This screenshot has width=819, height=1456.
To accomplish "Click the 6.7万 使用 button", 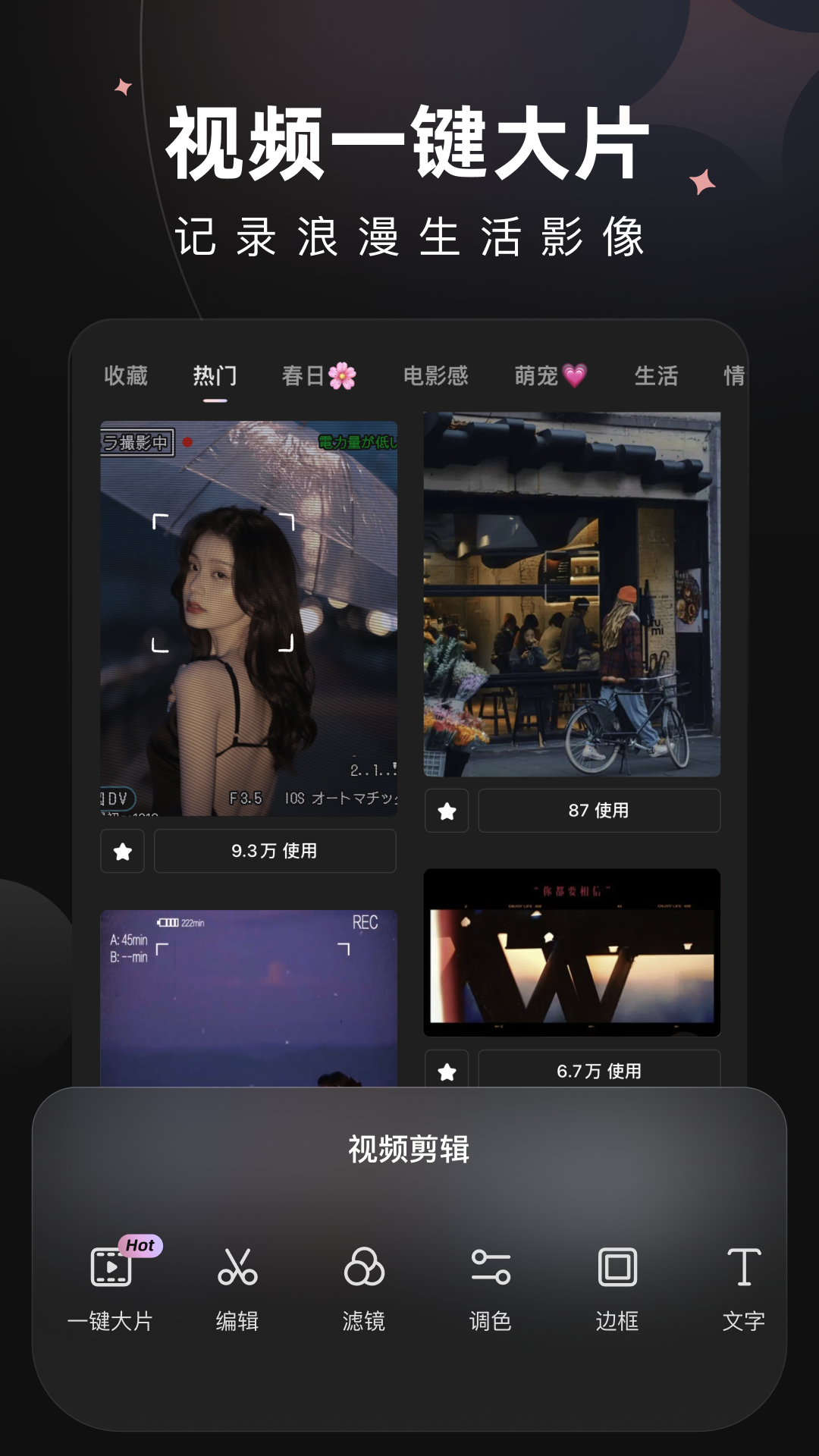I will pos(599,1072).
